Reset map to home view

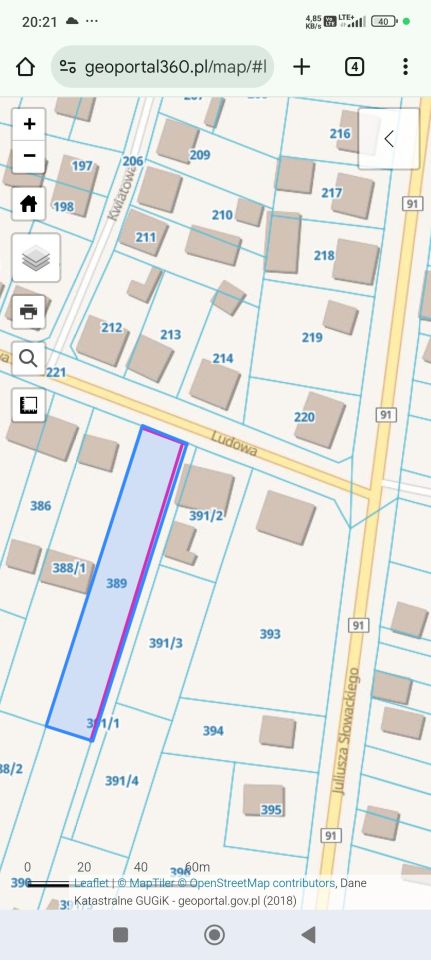pyautogui.click(x=29, y=204)
